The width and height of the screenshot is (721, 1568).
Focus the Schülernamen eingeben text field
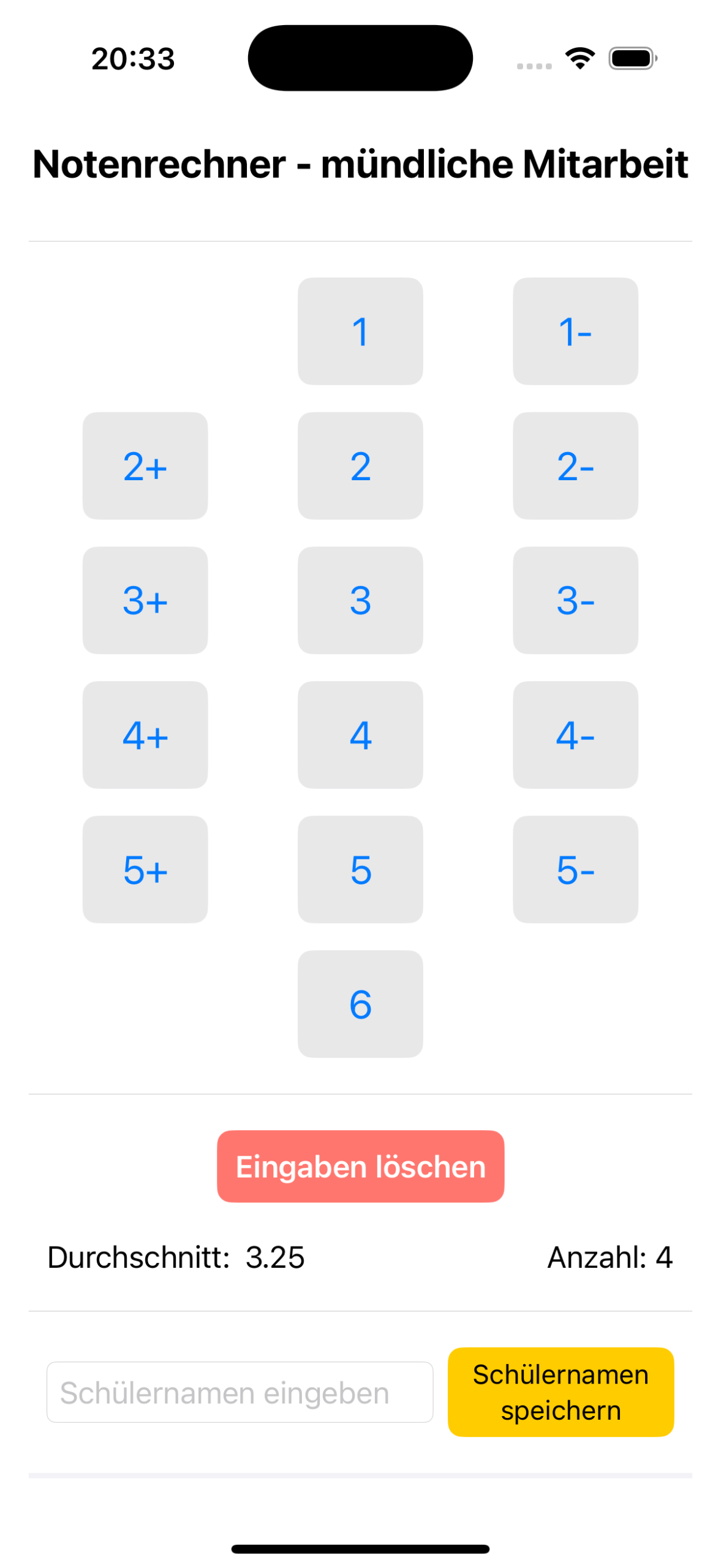[x=240, y=1392]
